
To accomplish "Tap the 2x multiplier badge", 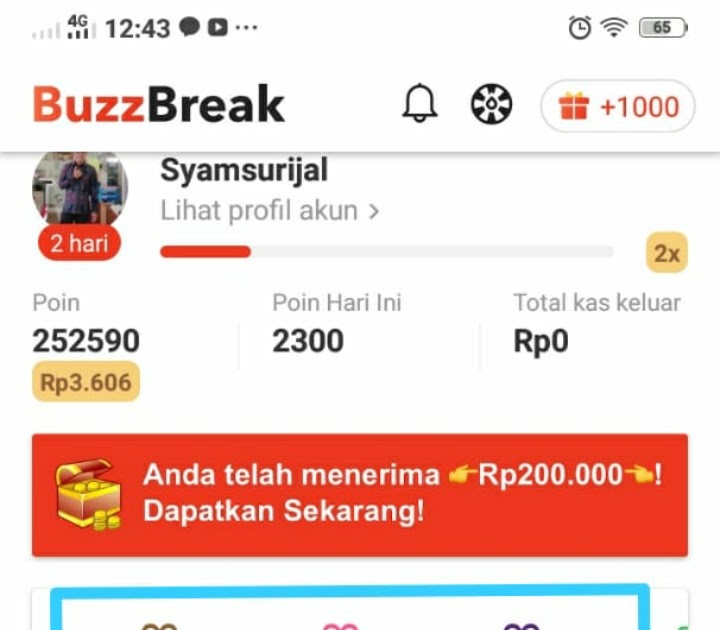I will click(x=666, y=253).
